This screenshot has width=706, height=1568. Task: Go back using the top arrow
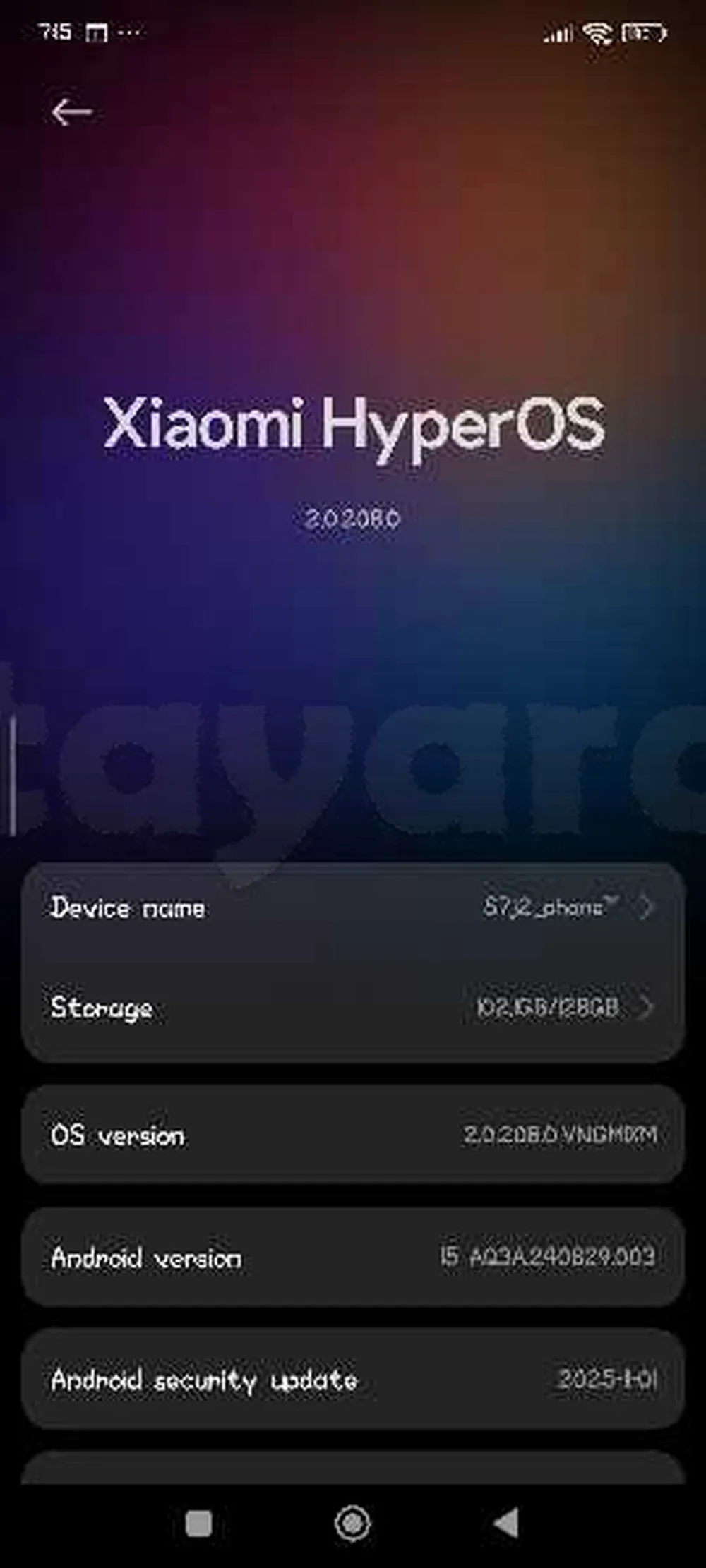(x=71, y=111)
